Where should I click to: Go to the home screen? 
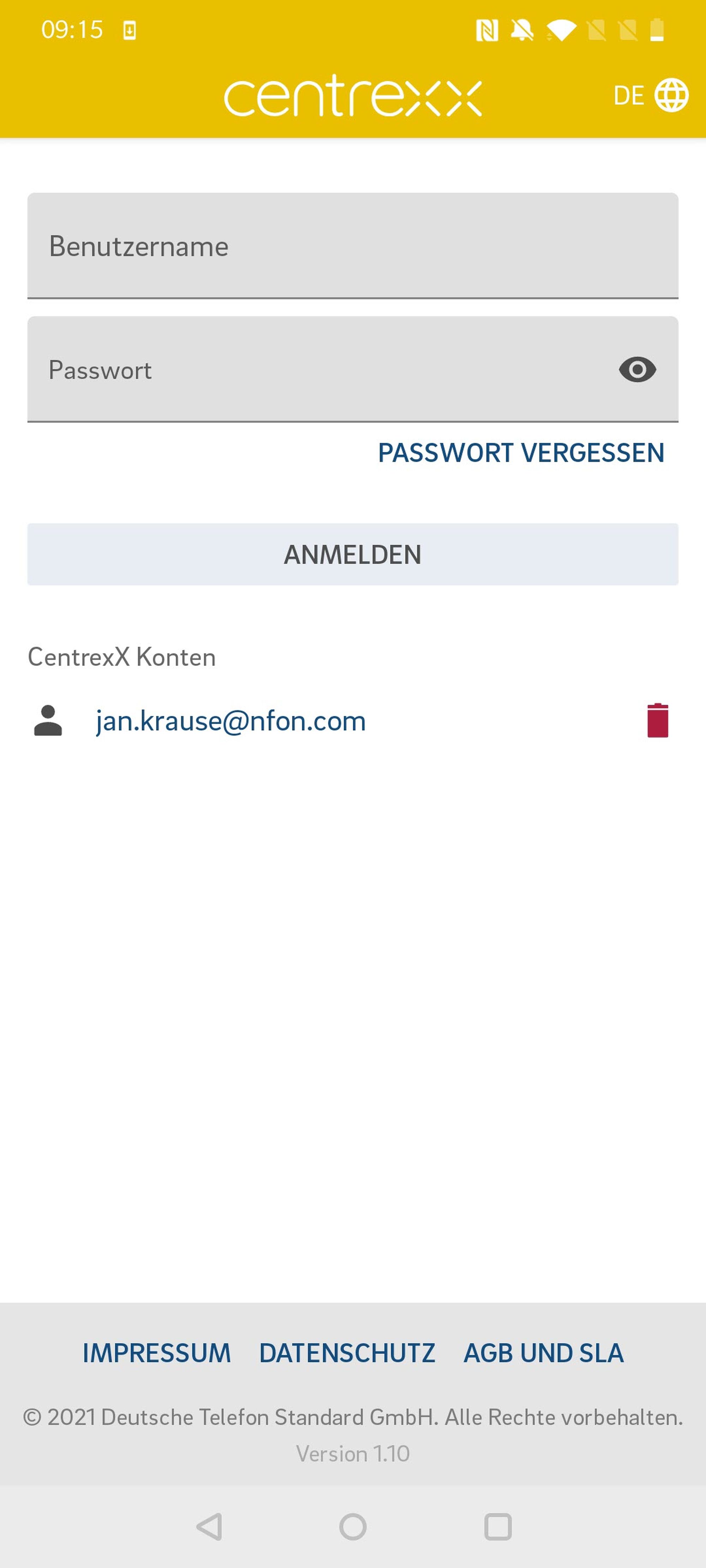click(x=353, y=1526)
